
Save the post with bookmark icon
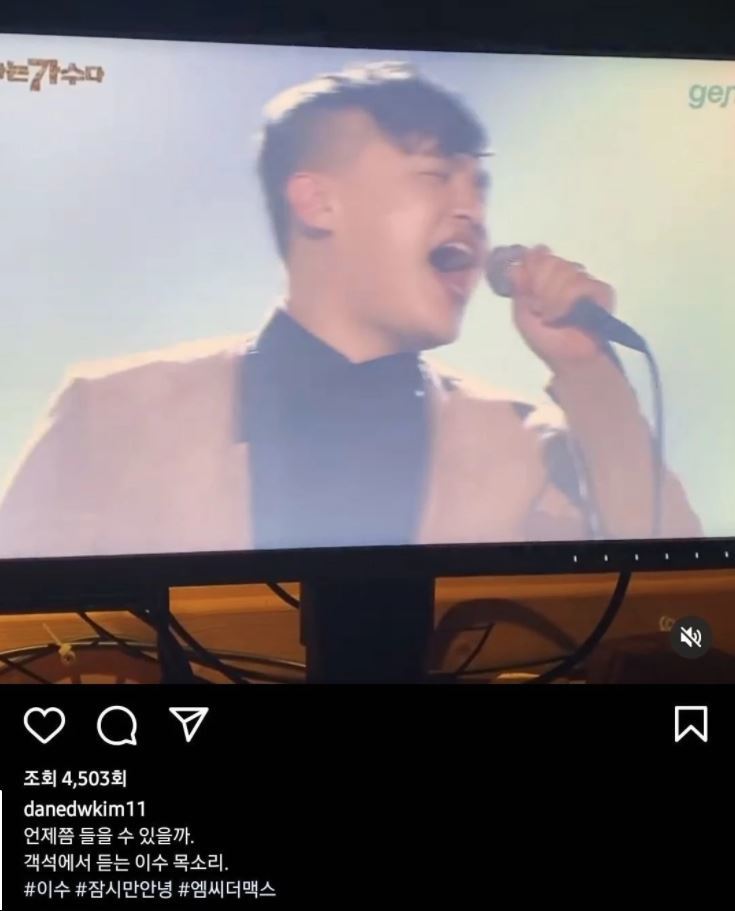691,724
